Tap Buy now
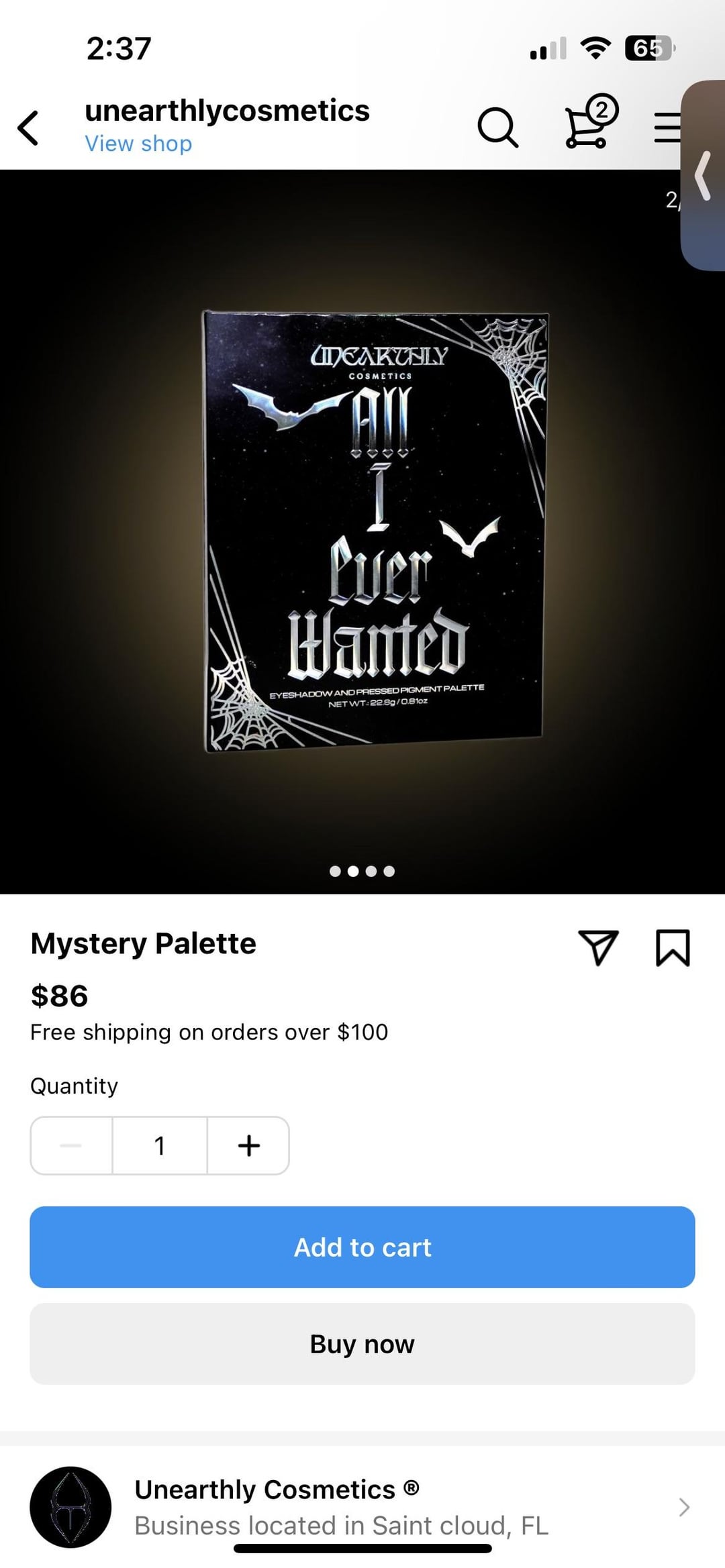 (x=362, y=1344)
